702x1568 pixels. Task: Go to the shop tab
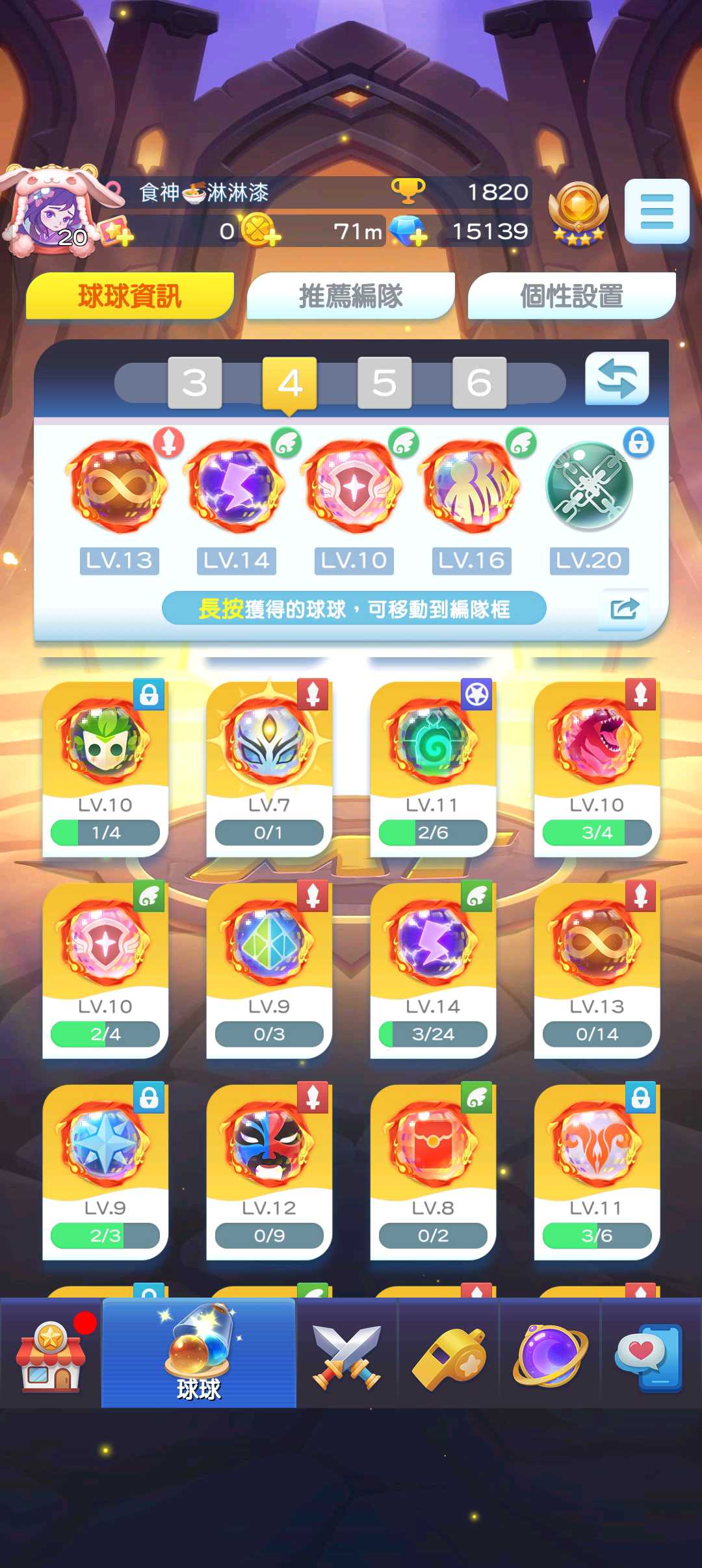[51, 1353]
